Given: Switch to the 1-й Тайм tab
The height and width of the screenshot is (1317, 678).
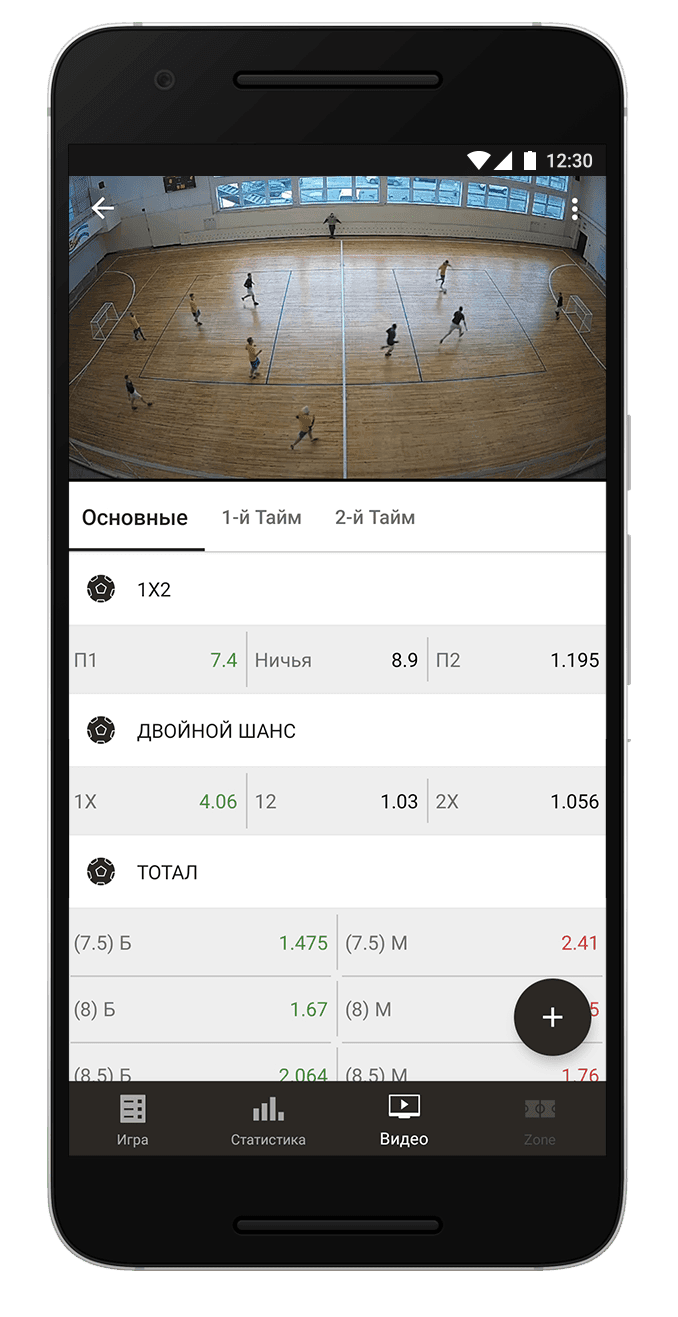Looking at the screenshot, I should (x=261, y=517).
